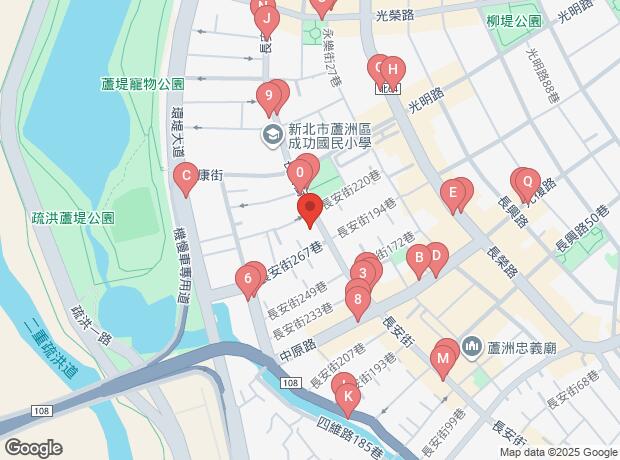Open the marker labeled M

(x=443, y=358)
